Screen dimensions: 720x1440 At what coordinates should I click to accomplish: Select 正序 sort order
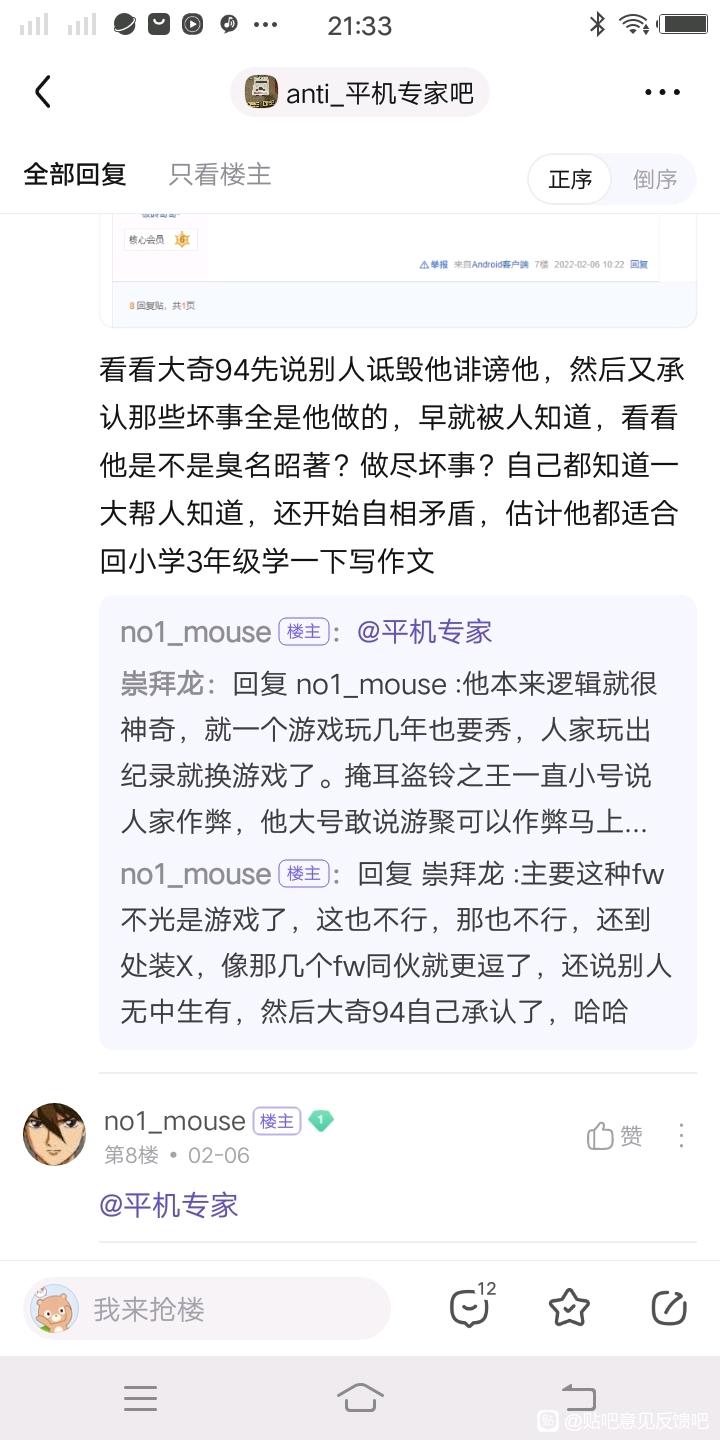(570, 179)
